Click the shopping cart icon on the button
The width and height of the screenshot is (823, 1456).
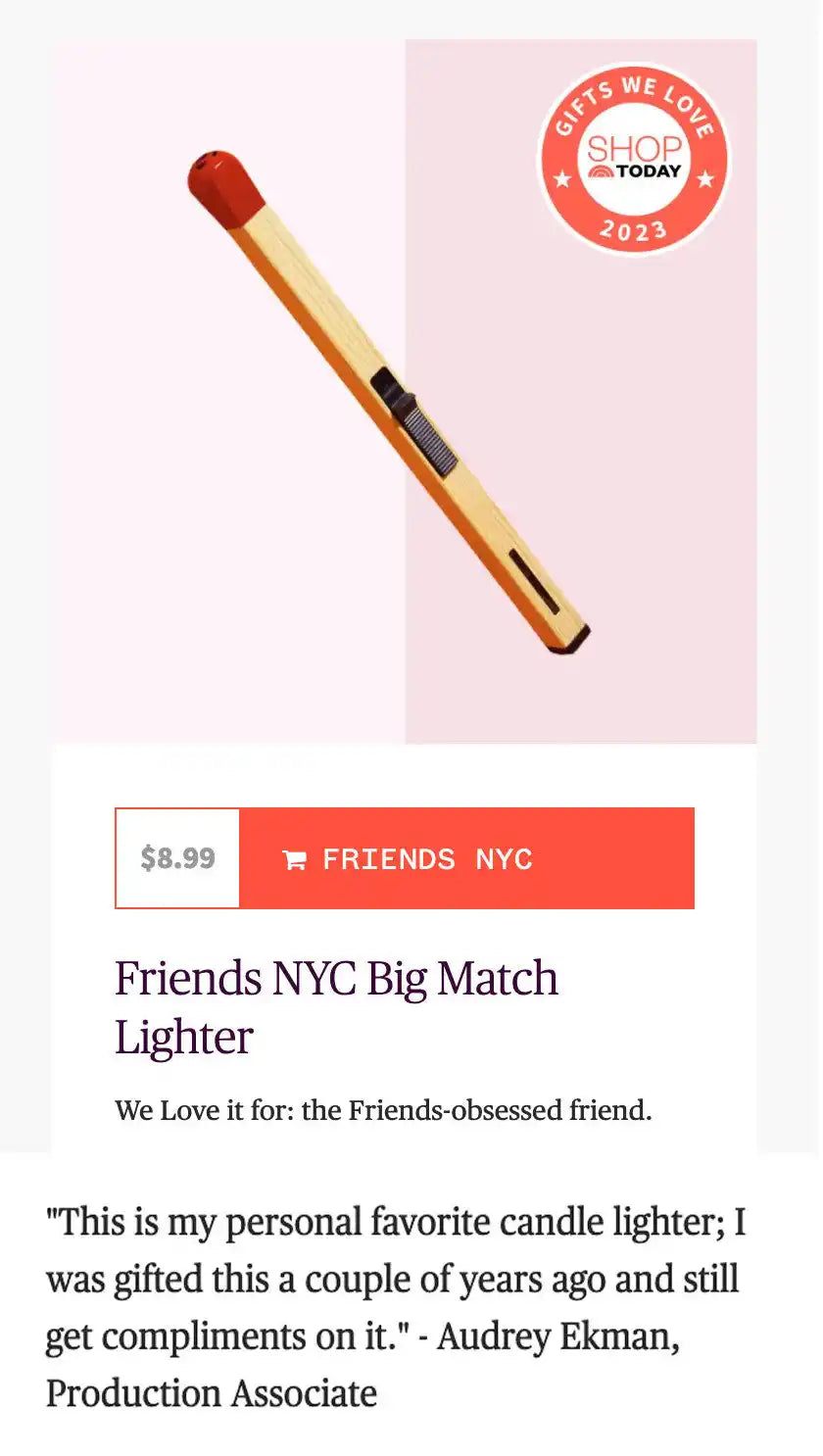pos(293,858)
